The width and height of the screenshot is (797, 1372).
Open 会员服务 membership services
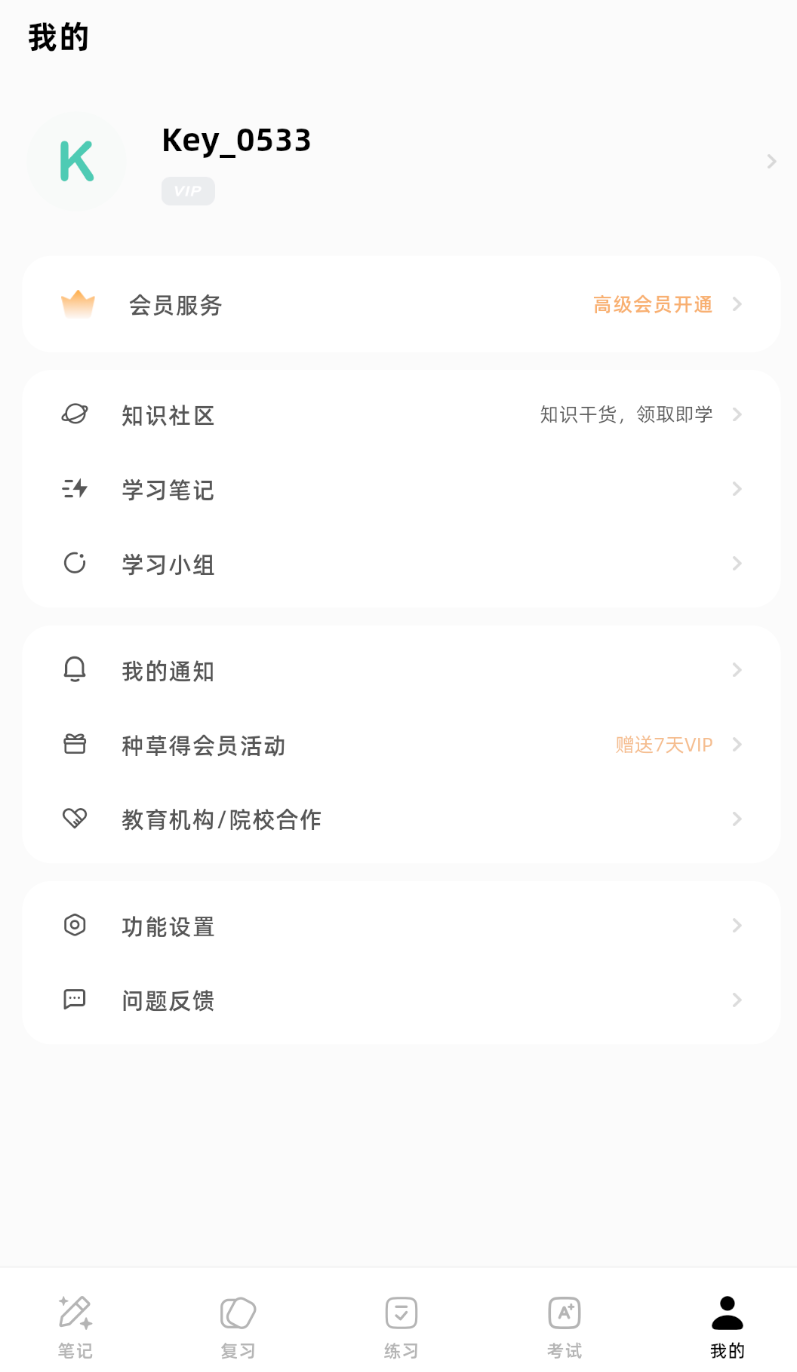tap(400, 305)
